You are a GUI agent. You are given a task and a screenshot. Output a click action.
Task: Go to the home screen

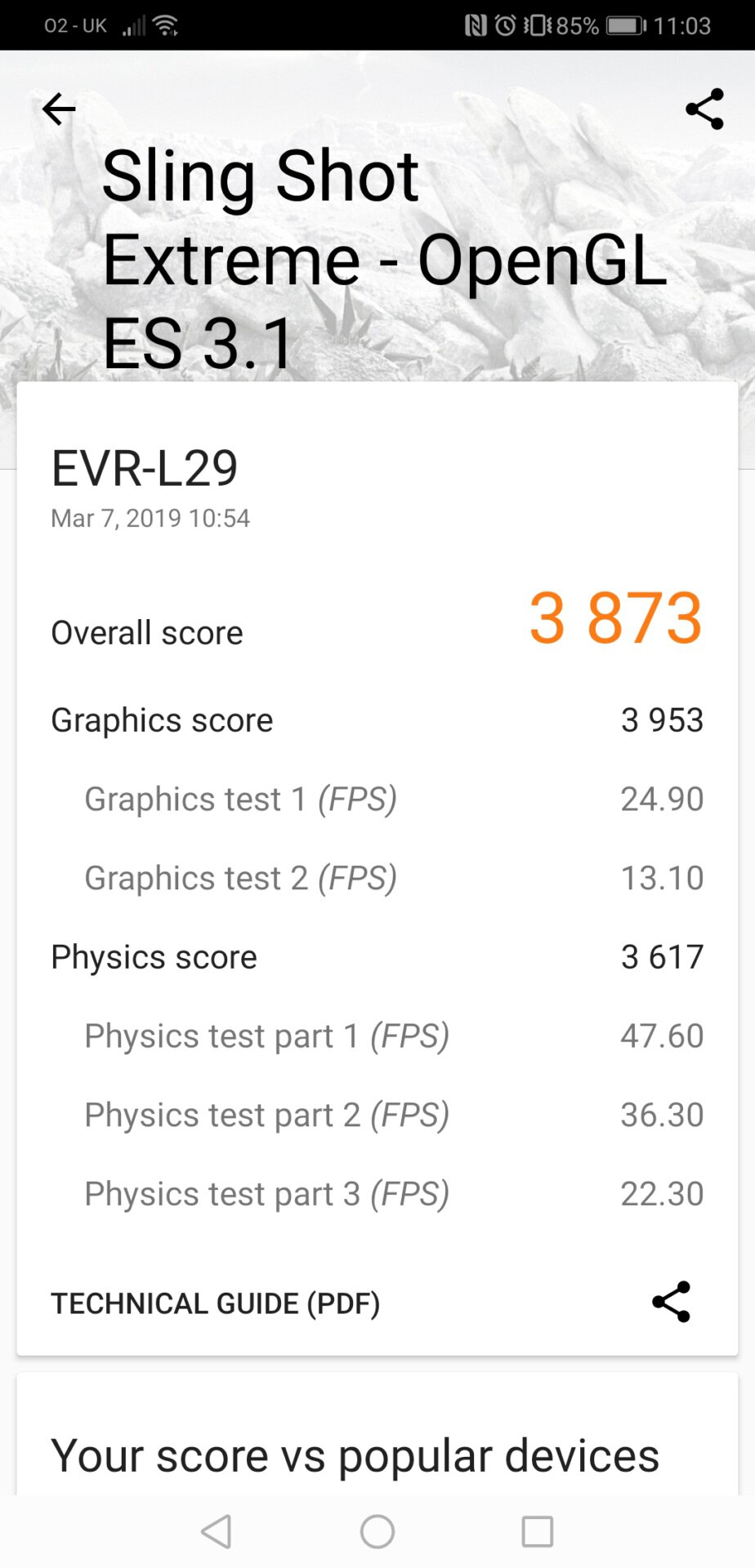(377, 1531)
